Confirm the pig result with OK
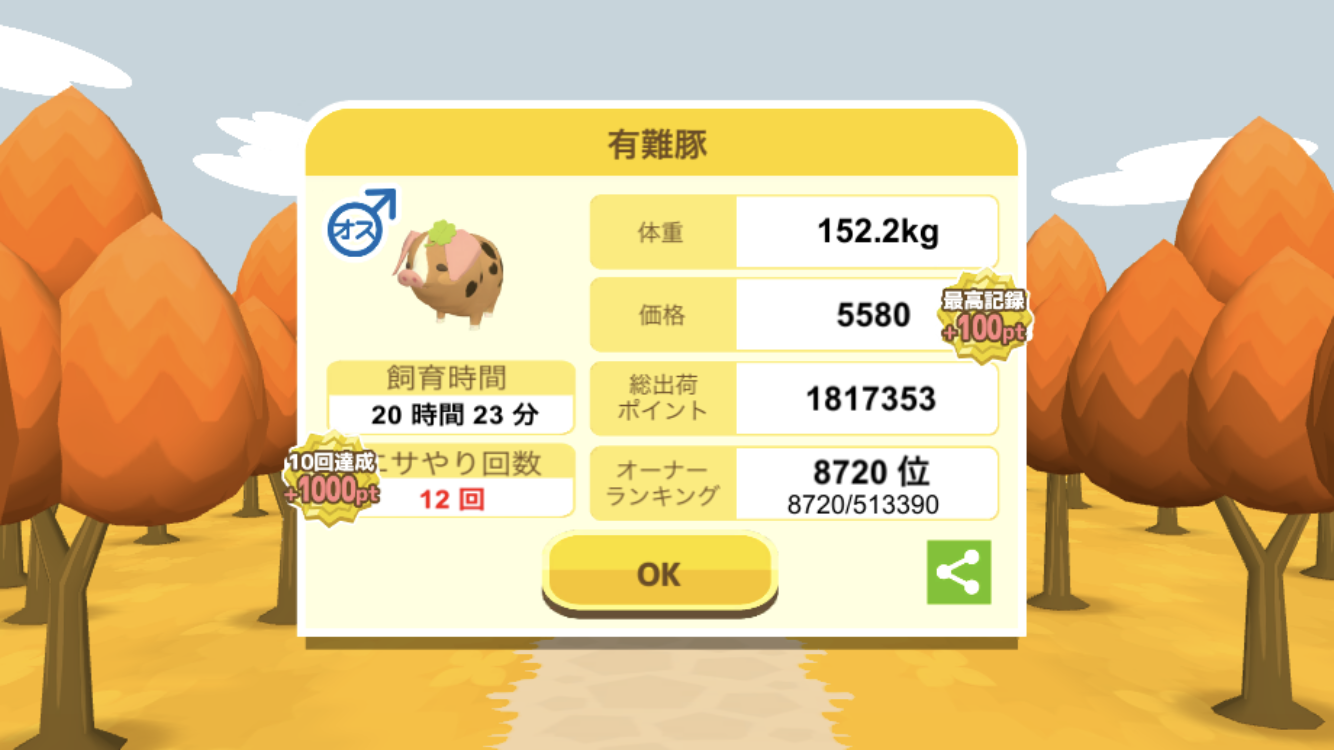This screenshot has height=750, width=1334. [x=659, y=573]
